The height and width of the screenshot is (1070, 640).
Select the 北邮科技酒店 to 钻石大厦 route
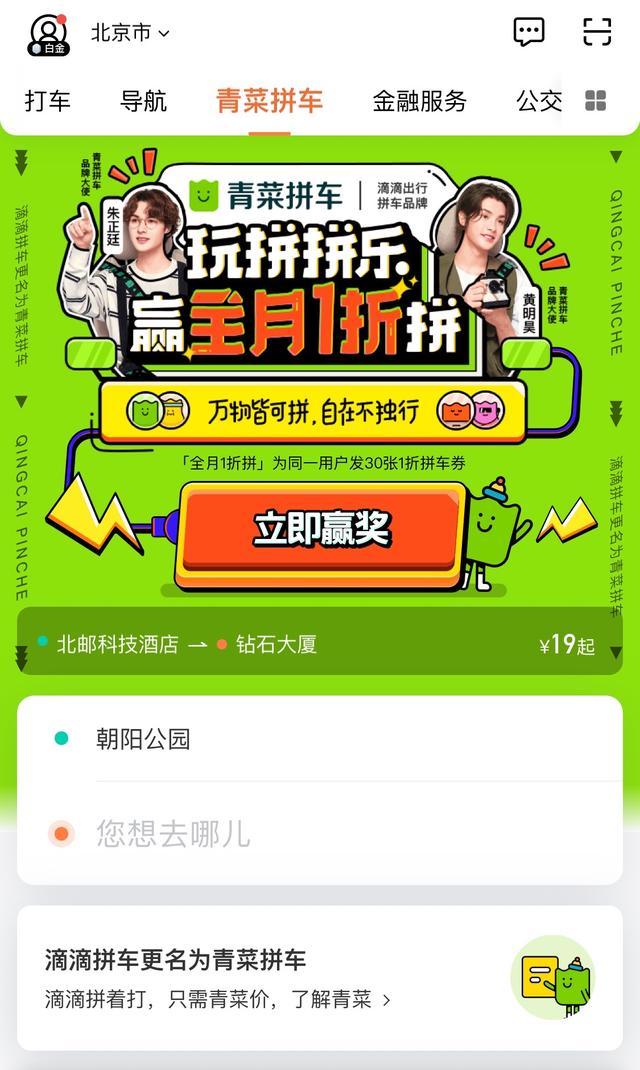pos(320,644)
